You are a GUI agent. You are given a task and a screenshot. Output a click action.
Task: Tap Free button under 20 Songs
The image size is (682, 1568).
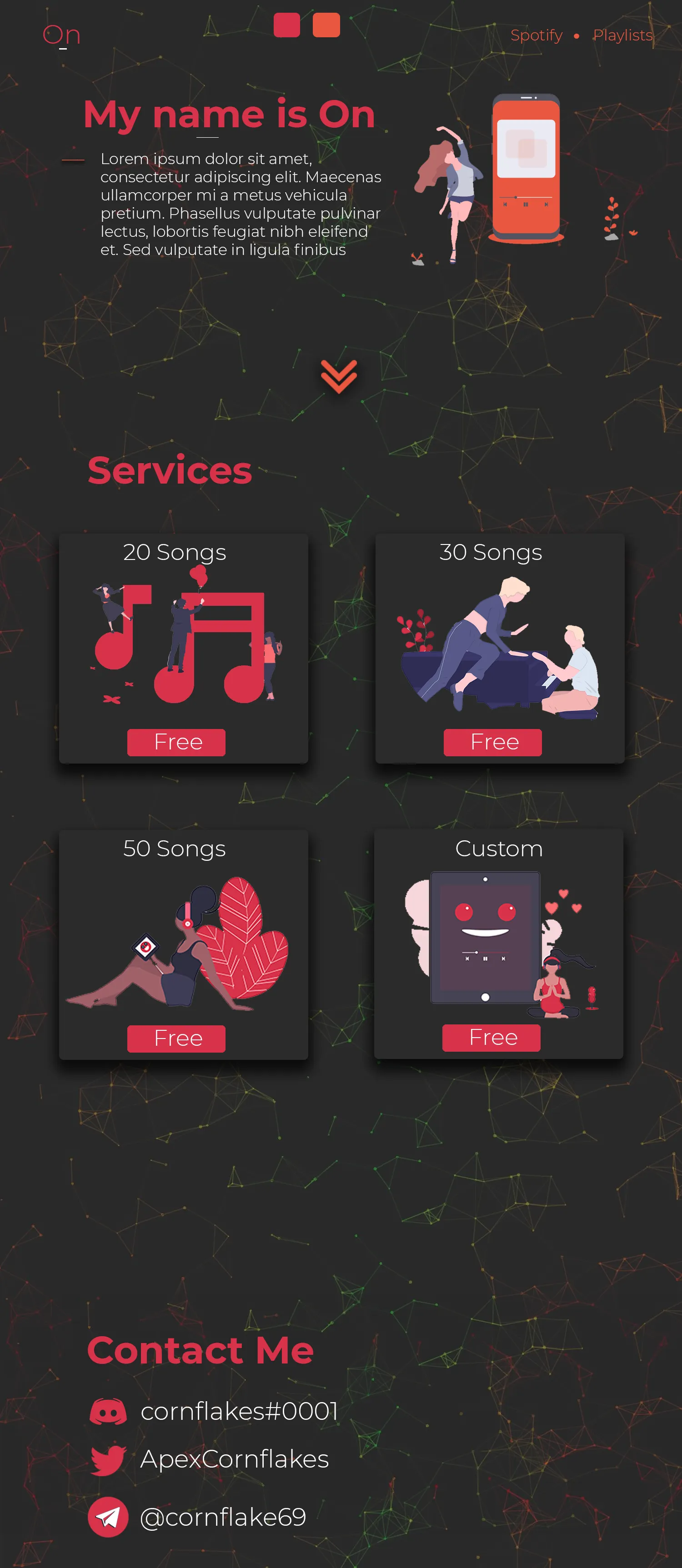176,742
